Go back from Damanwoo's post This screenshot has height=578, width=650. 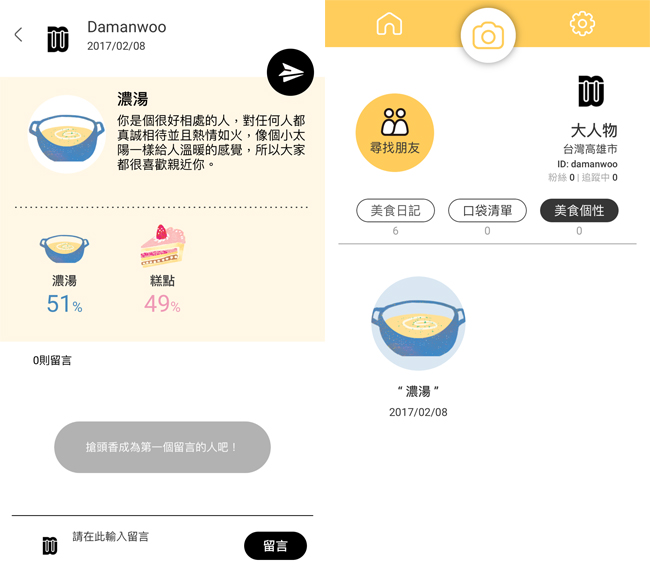tap(18, 35)
